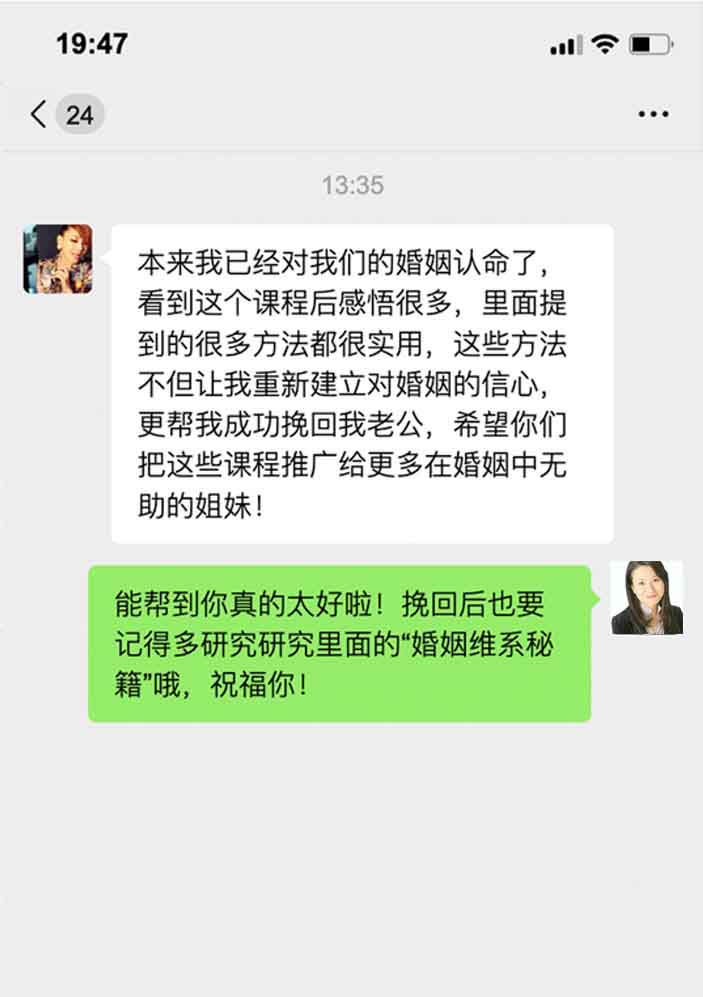Open the sender's profile avatar on the left
Viewport: 703px width, 997px height.
58,259
